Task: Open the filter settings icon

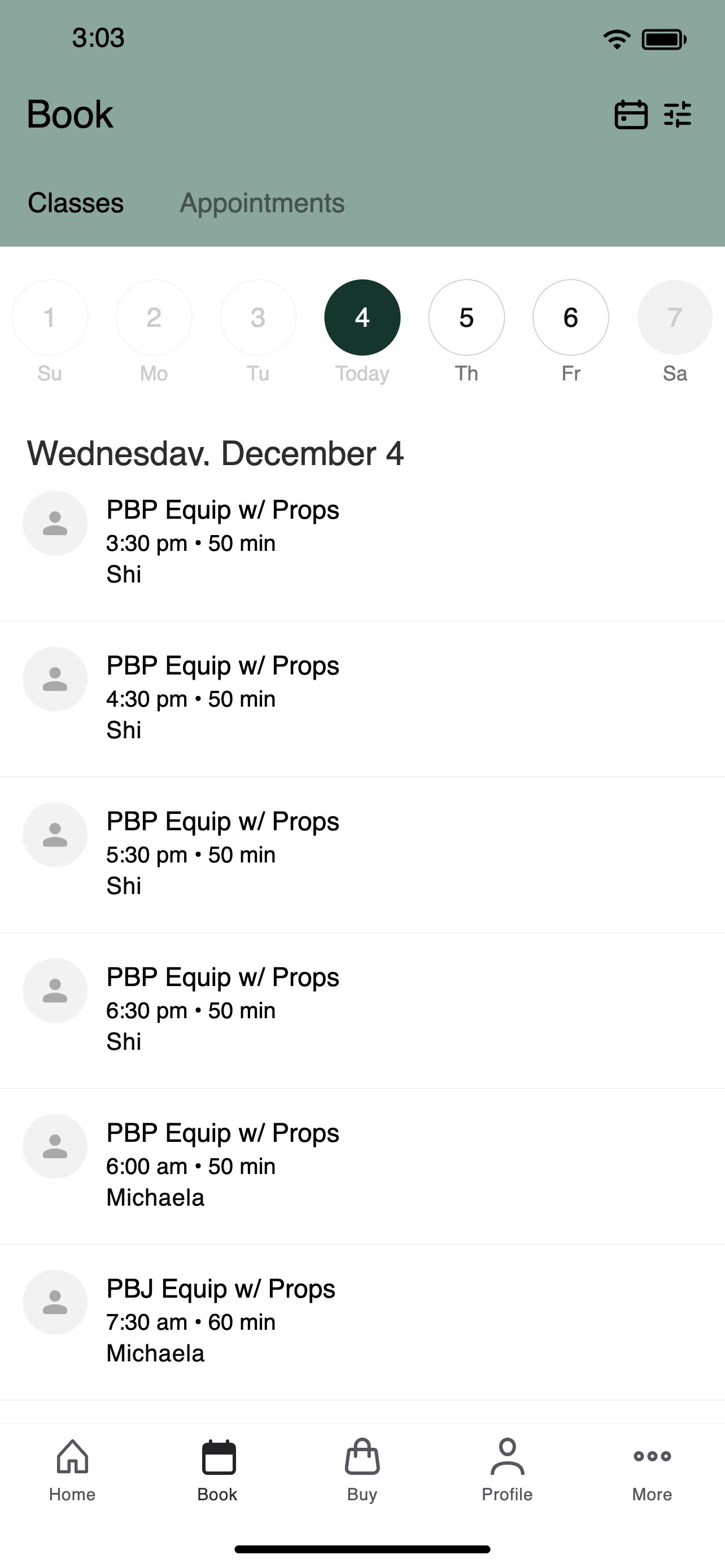Action: [x=678, y=115]
